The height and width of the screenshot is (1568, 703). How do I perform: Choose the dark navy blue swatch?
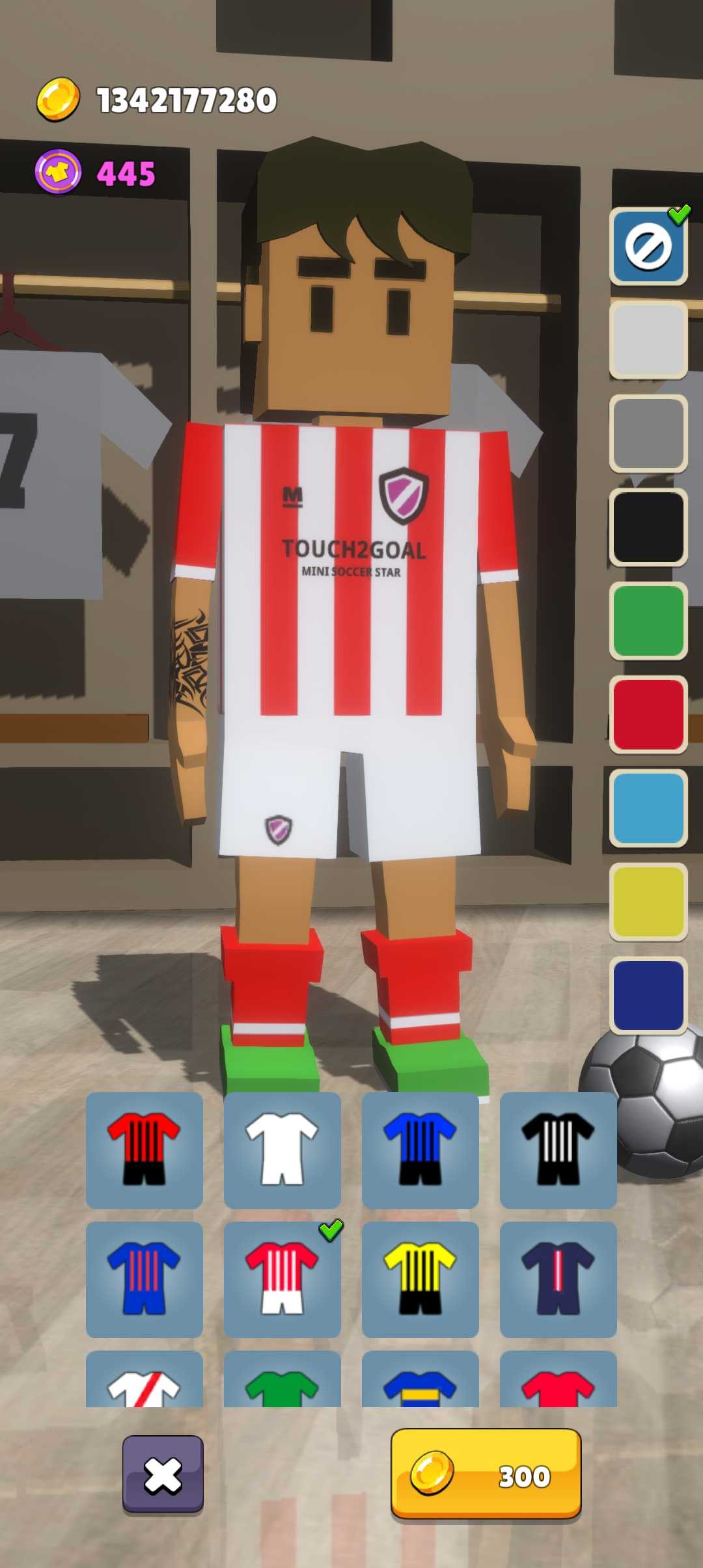coord(648,996)
